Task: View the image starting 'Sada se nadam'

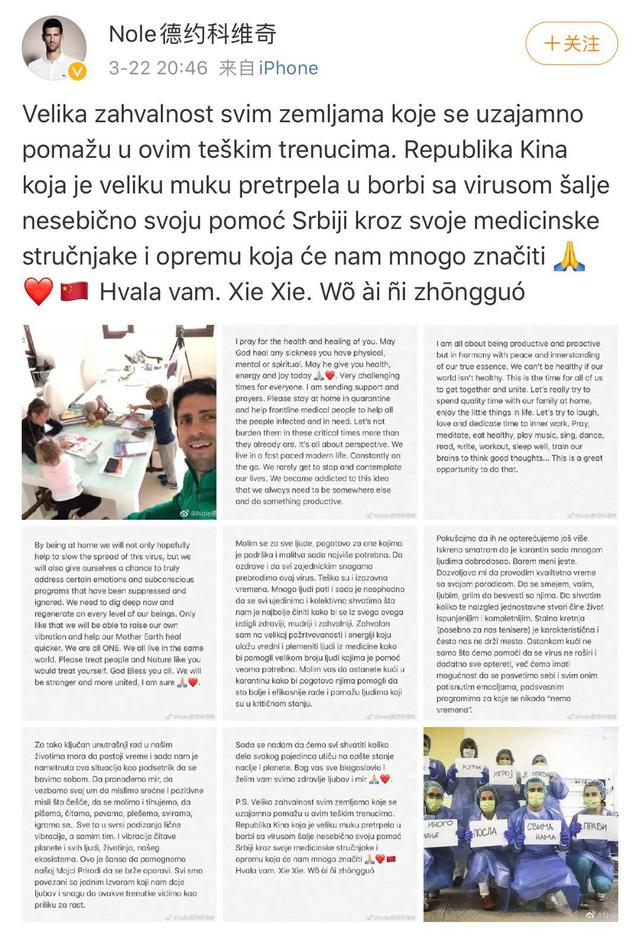Action: [320, 823]
